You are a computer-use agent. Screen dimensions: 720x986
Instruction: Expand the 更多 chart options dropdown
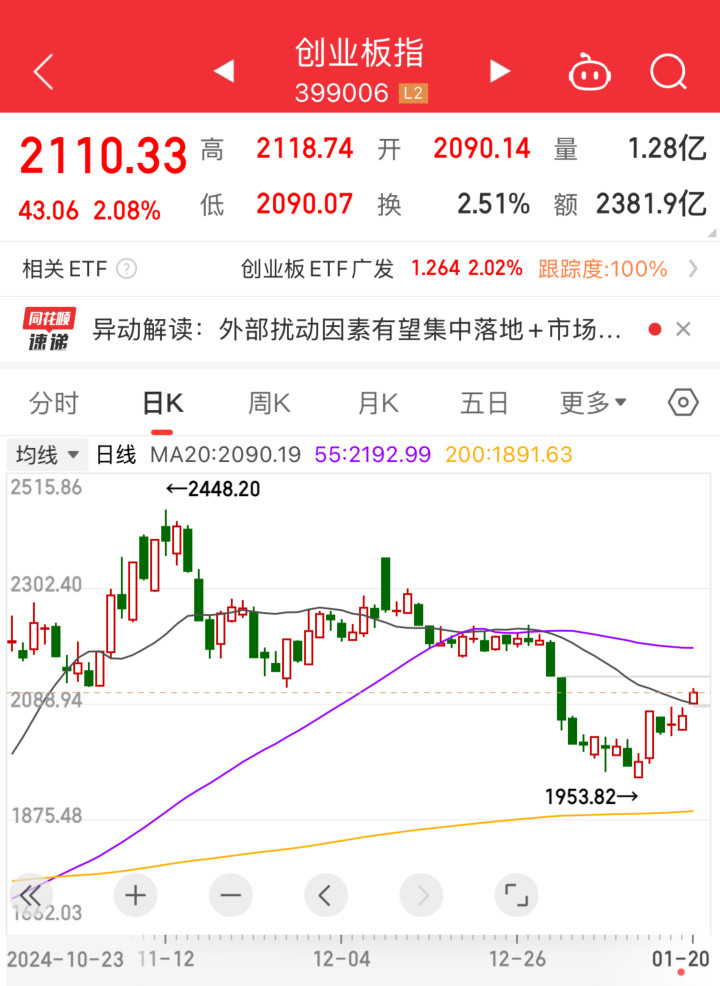592,403
